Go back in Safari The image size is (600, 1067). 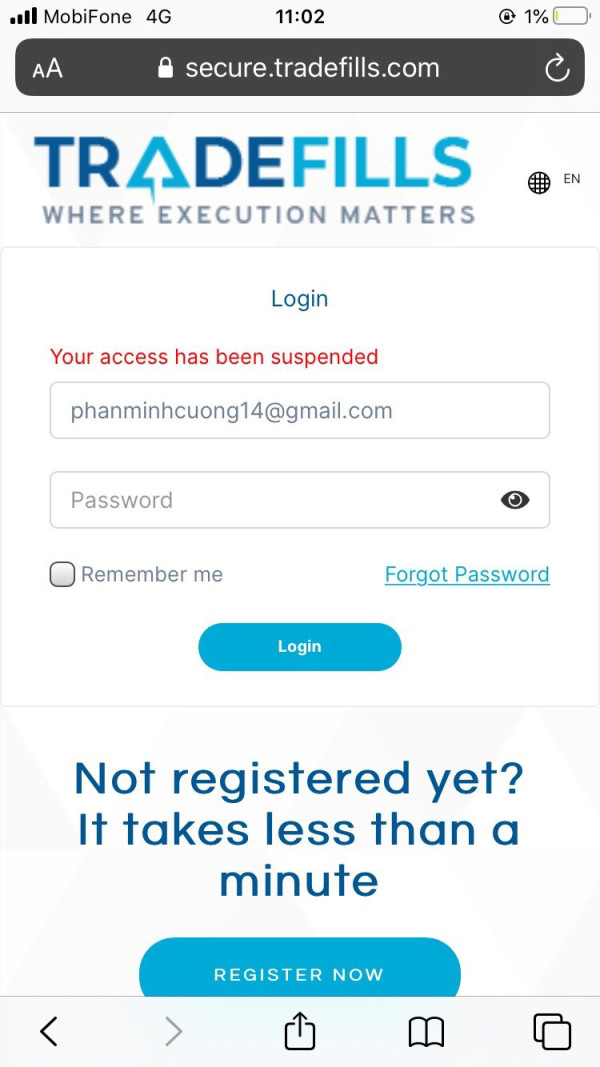pyautogui.click(x=49, y=1032)
